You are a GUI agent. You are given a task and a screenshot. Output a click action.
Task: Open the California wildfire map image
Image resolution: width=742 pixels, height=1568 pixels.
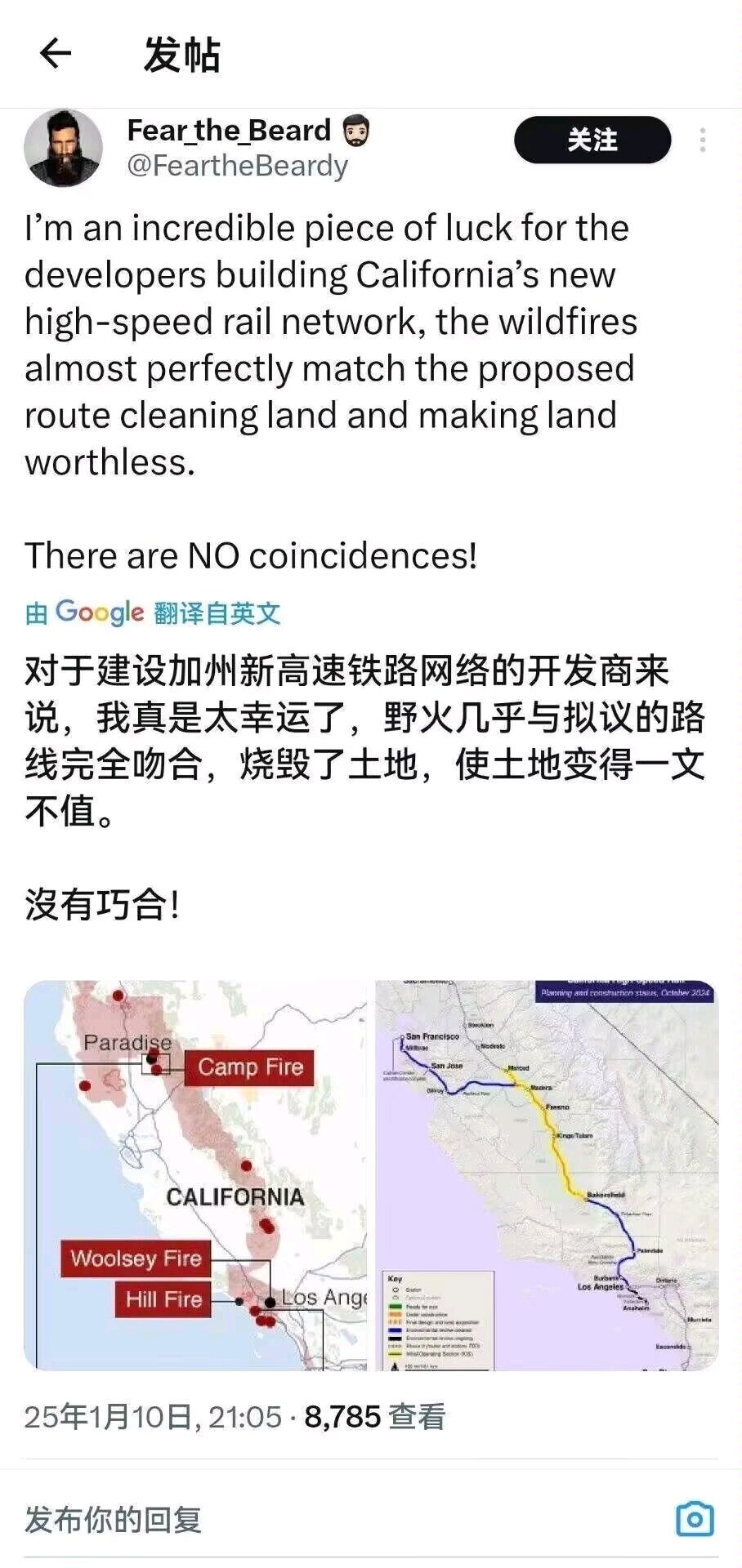tap(195, 1174)
